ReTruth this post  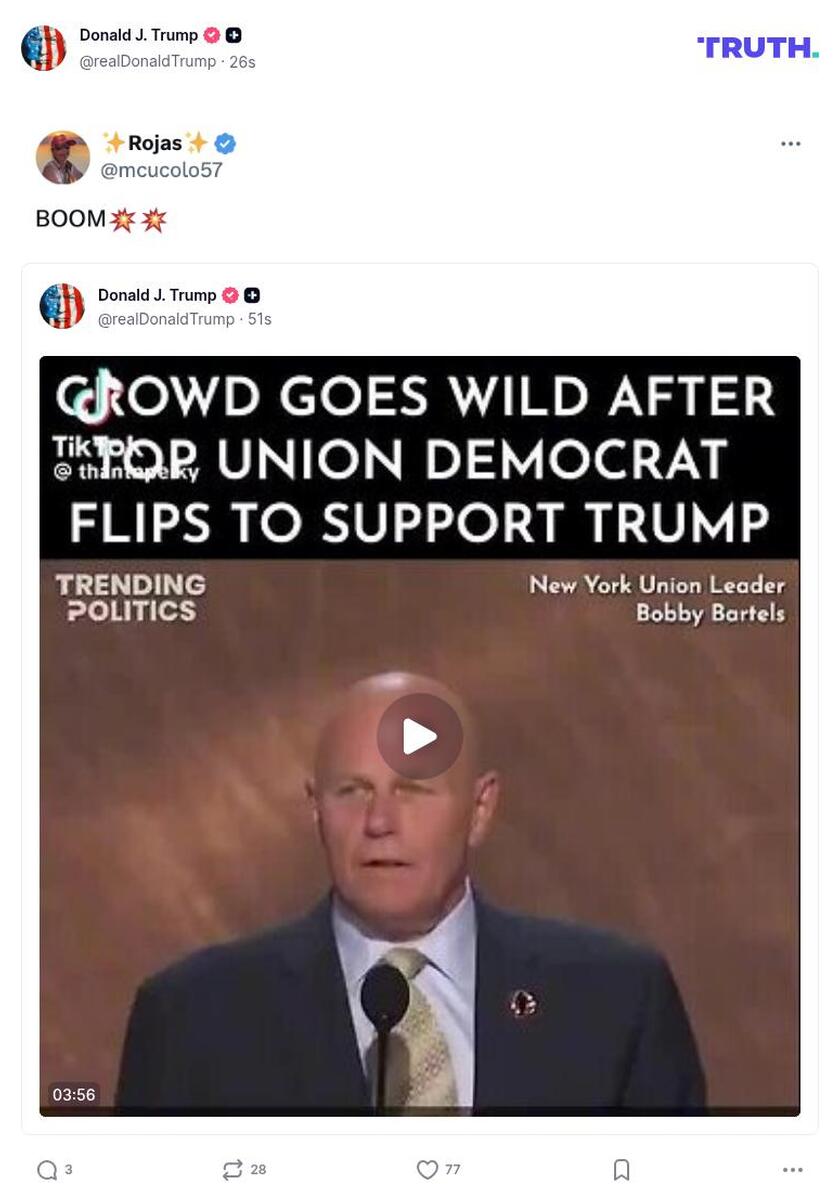pos(233,1170)
